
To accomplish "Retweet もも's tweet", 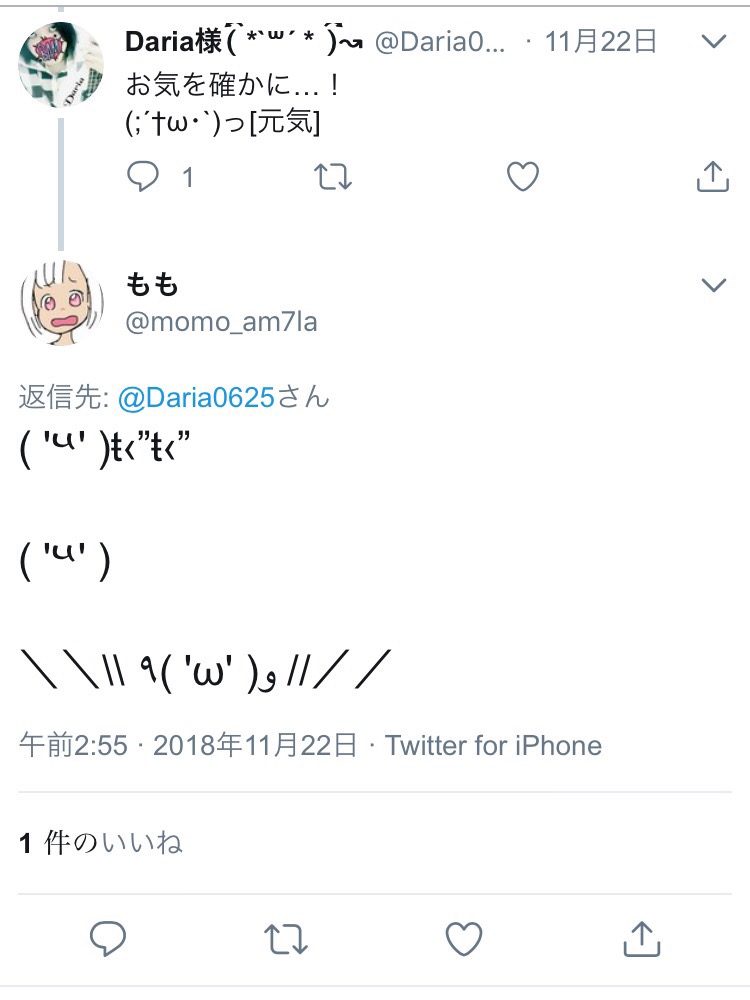I will 286,939.
